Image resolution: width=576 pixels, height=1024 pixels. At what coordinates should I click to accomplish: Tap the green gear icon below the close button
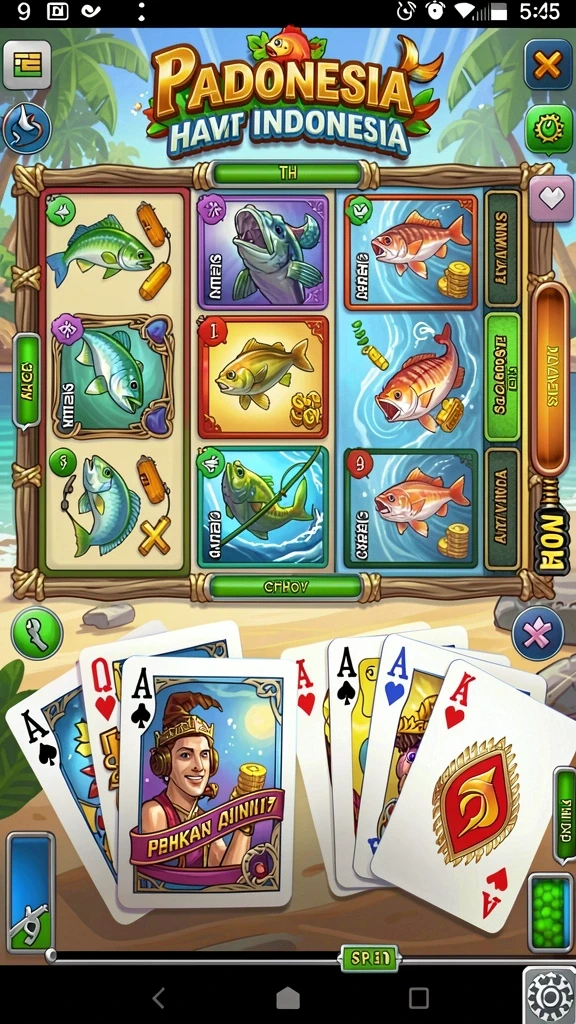pyautogui.click(x=548, y=128)
